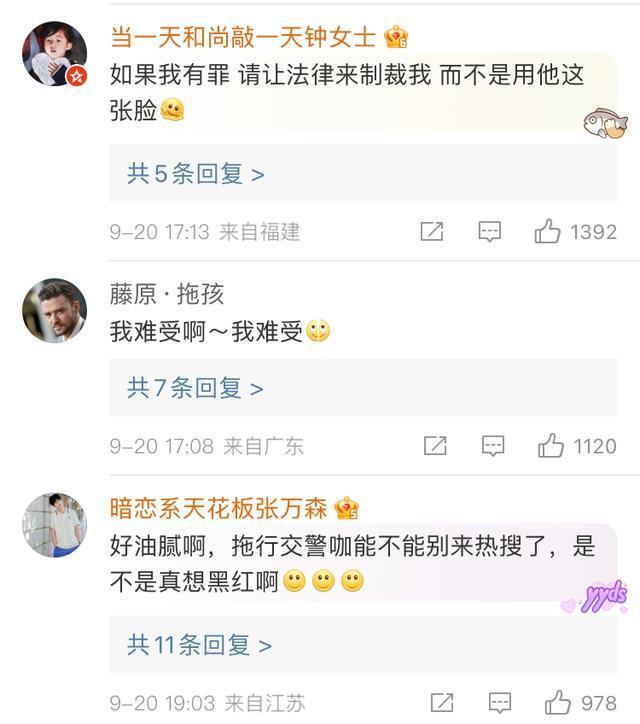Like the comment with 978 likes

point(557,703)
